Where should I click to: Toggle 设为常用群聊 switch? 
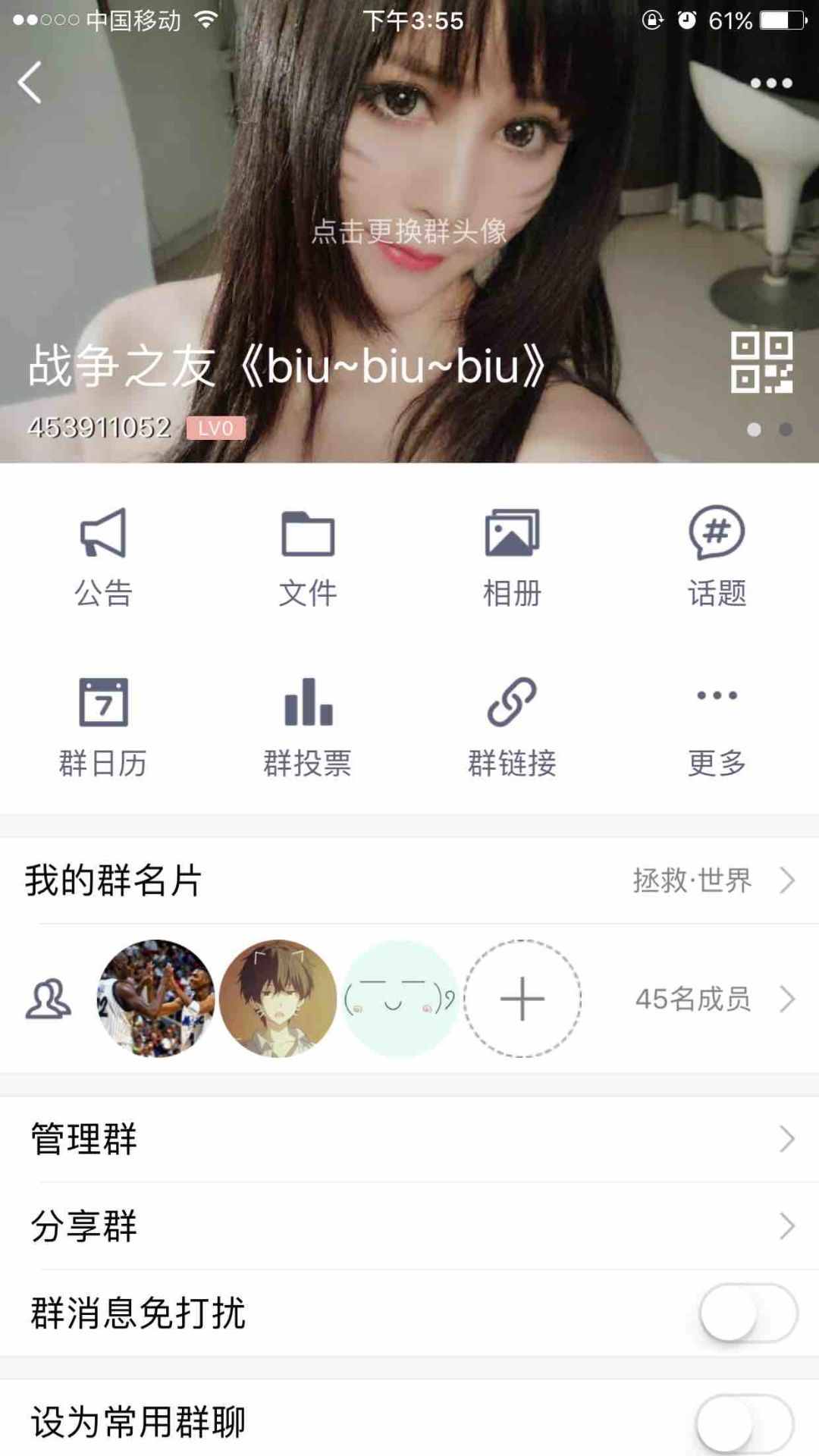click(745, 1423)
